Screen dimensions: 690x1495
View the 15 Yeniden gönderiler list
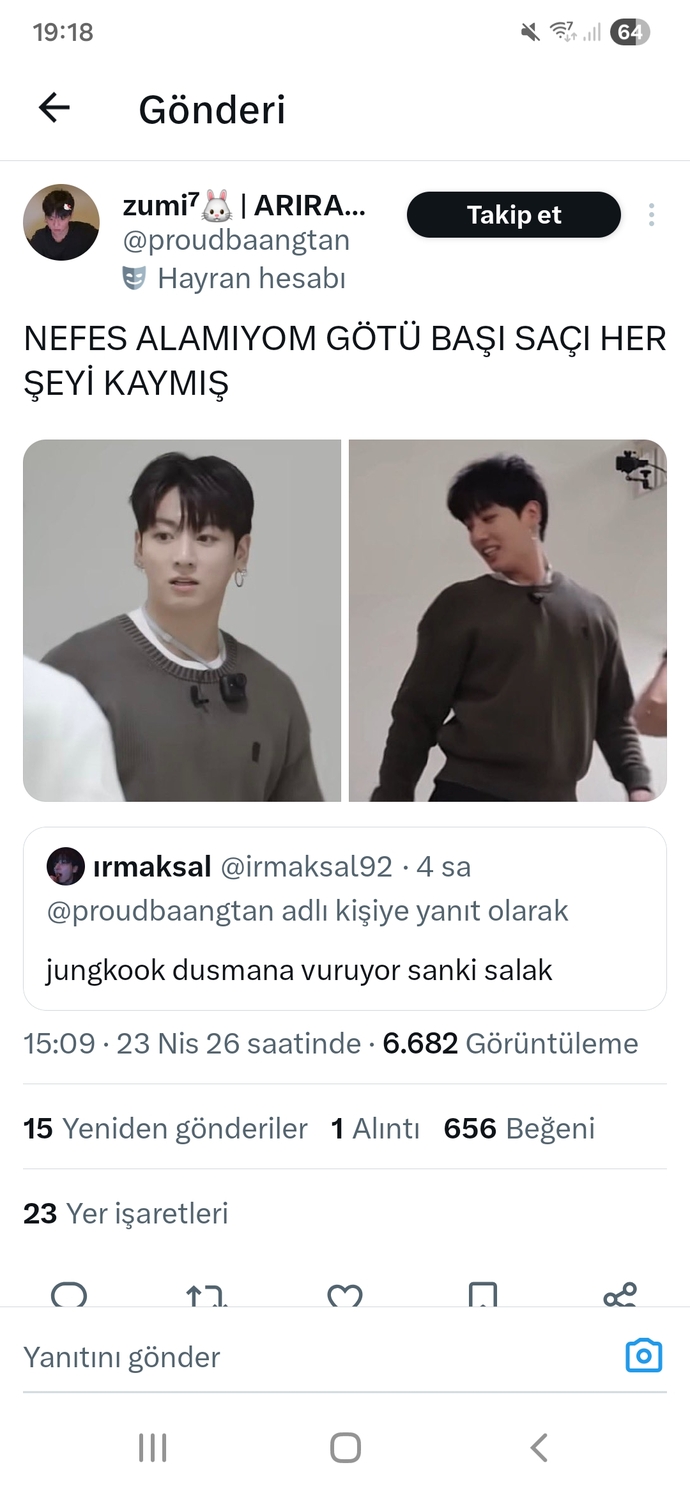pos(165,1129)
